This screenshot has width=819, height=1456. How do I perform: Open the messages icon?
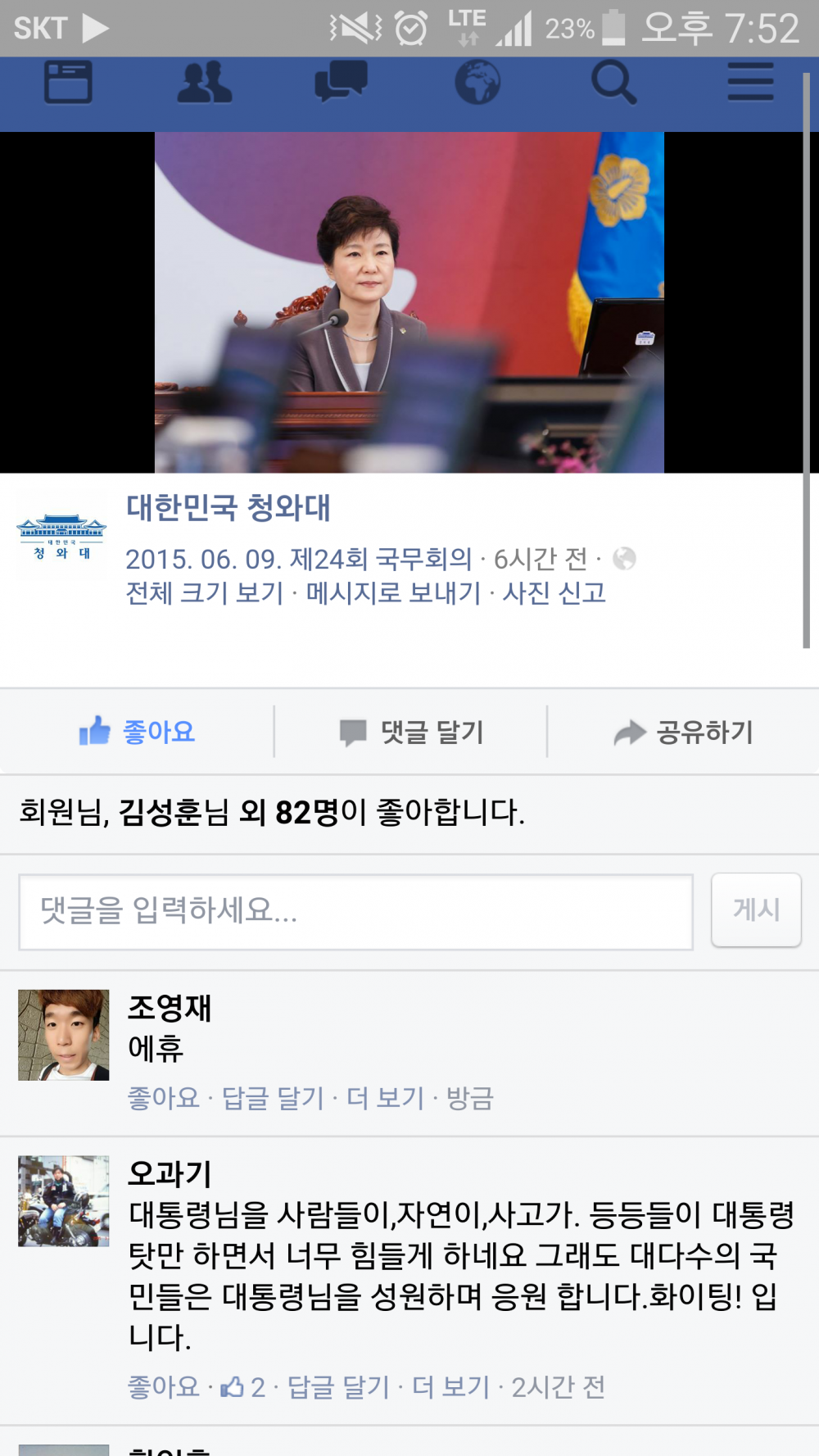pyautogui.click(x=341, y=83)
